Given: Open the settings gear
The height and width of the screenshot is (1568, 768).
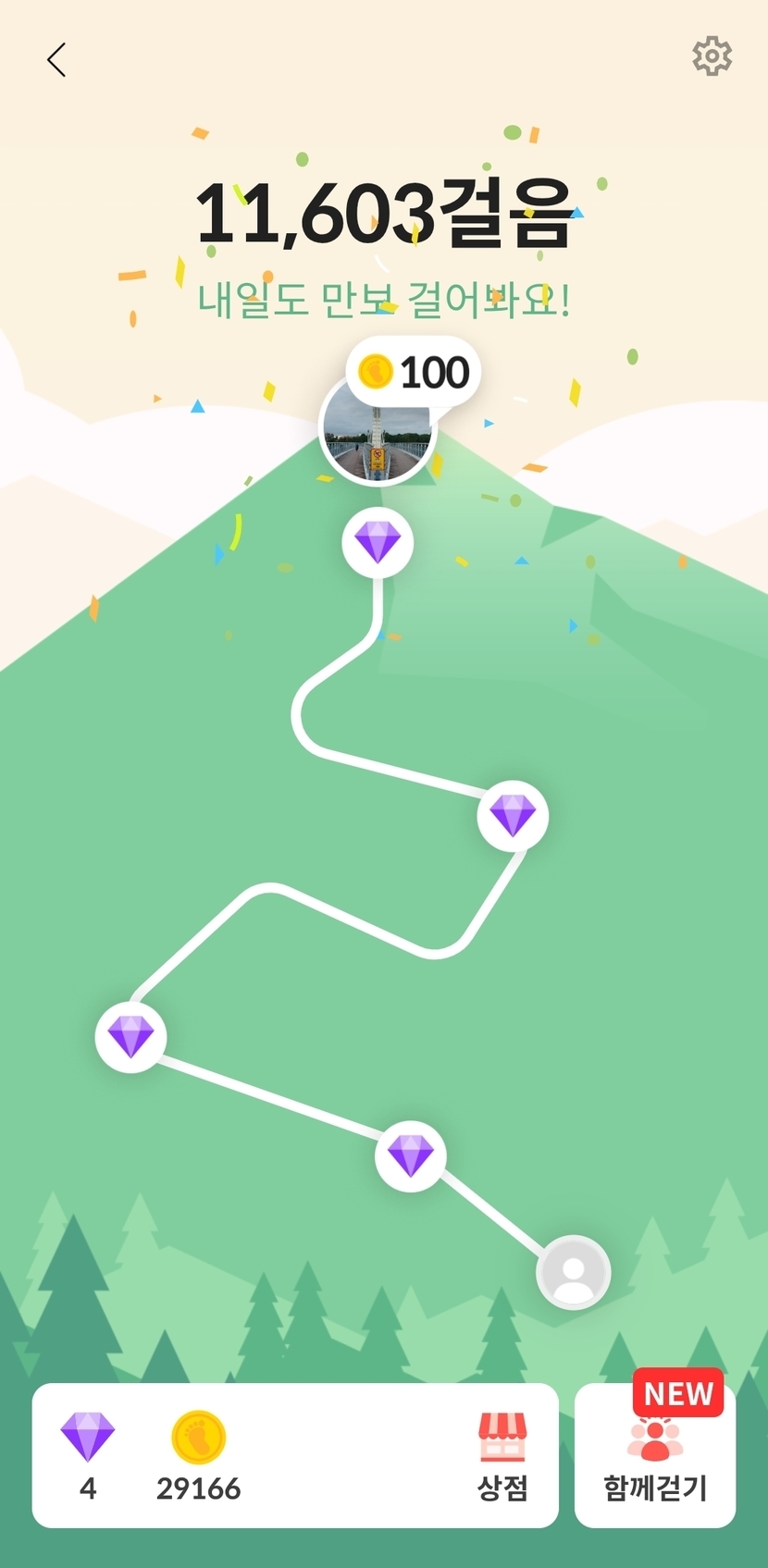Looking at the screenshot, I should coord(712,56).
